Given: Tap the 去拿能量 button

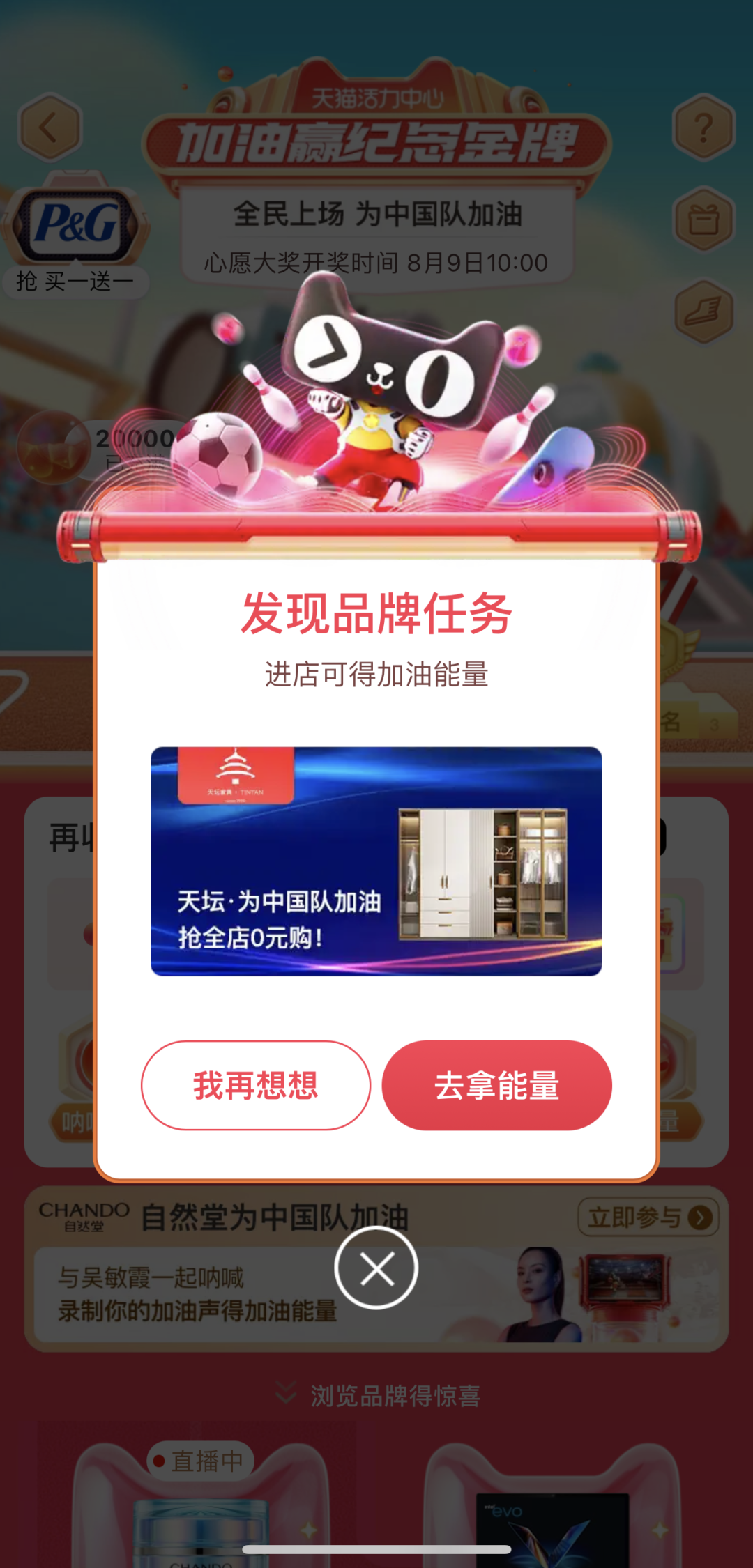Looking at the screenshot, I should [x=496, y=1085].
